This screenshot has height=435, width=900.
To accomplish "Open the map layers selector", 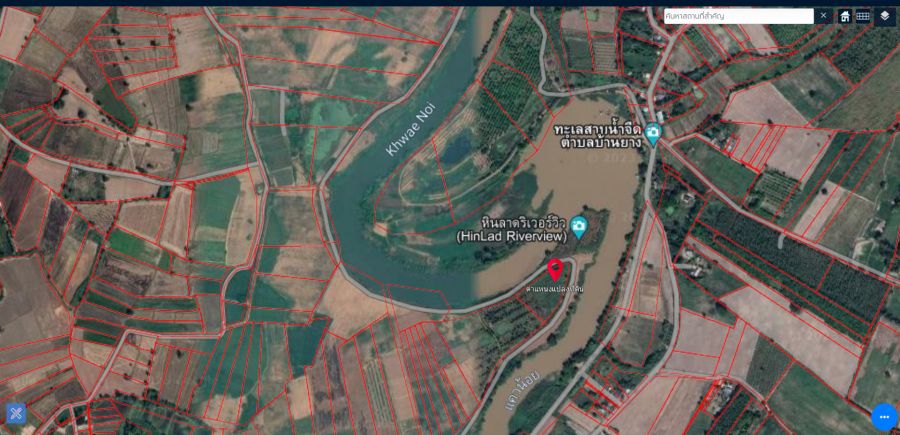I will (x=885, y=16).
